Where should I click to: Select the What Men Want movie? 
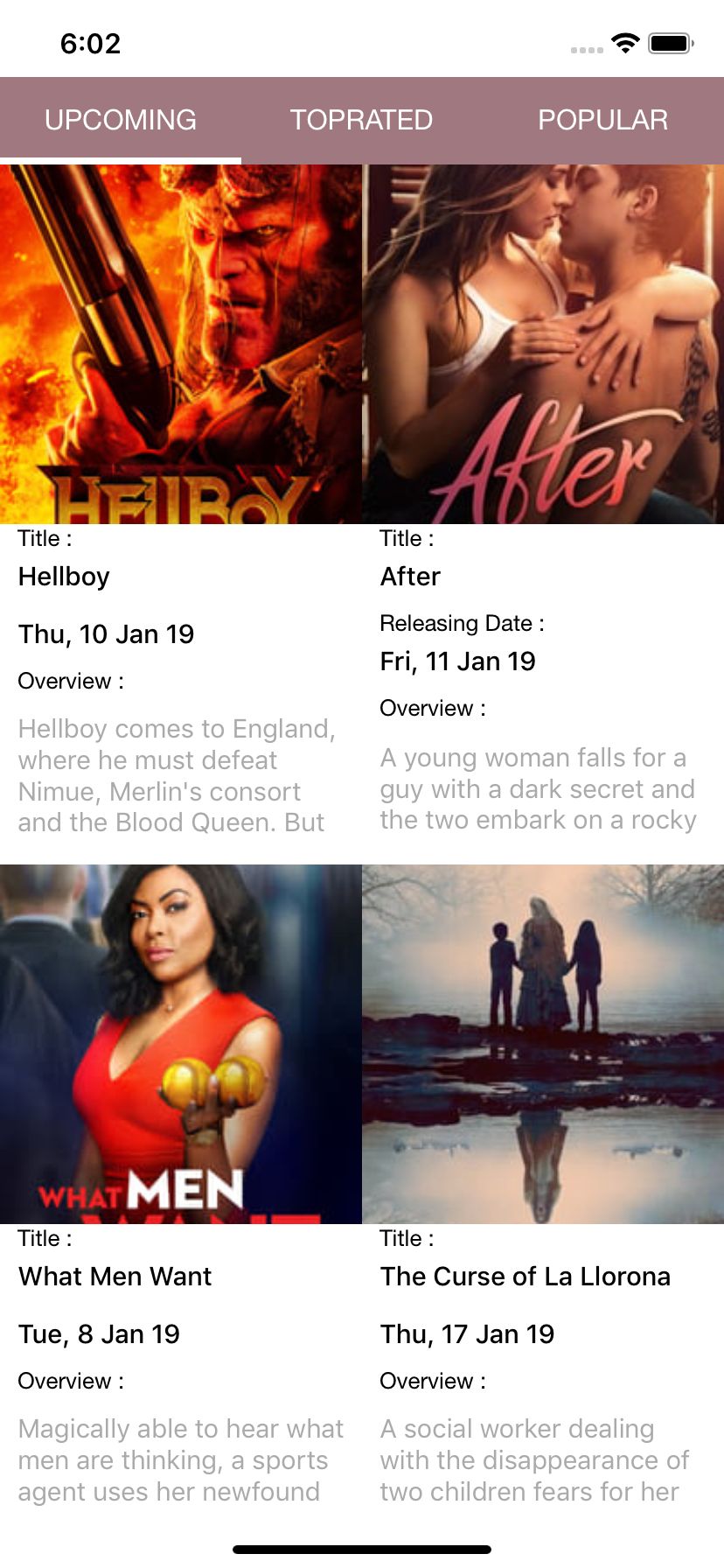tap(180, 1045)
